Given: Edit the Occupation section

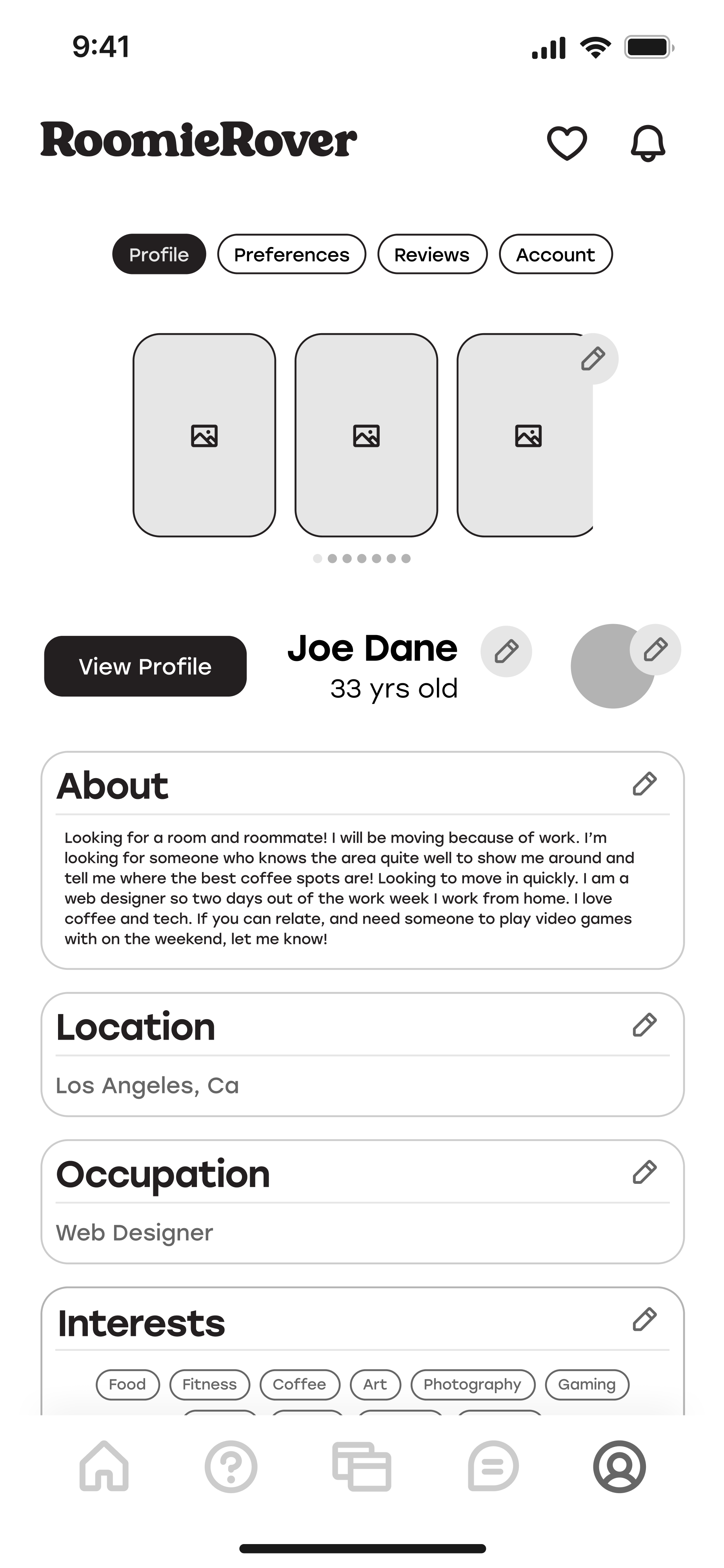Looking at the screenshot, I should [x=644, y=1172].
